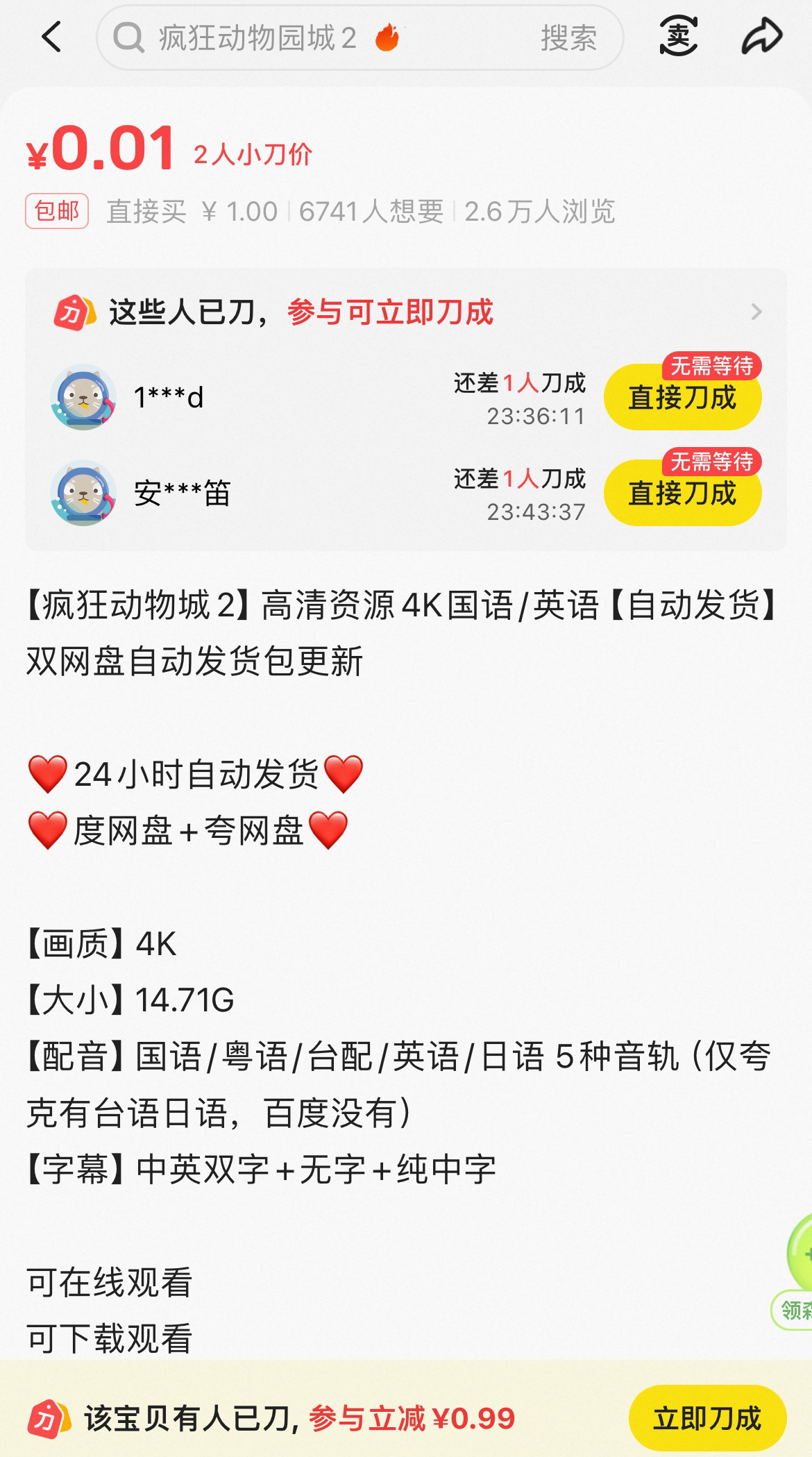Open the 卖 sell icon
This screenshot has width=812, height=1457.
(678, 36)
